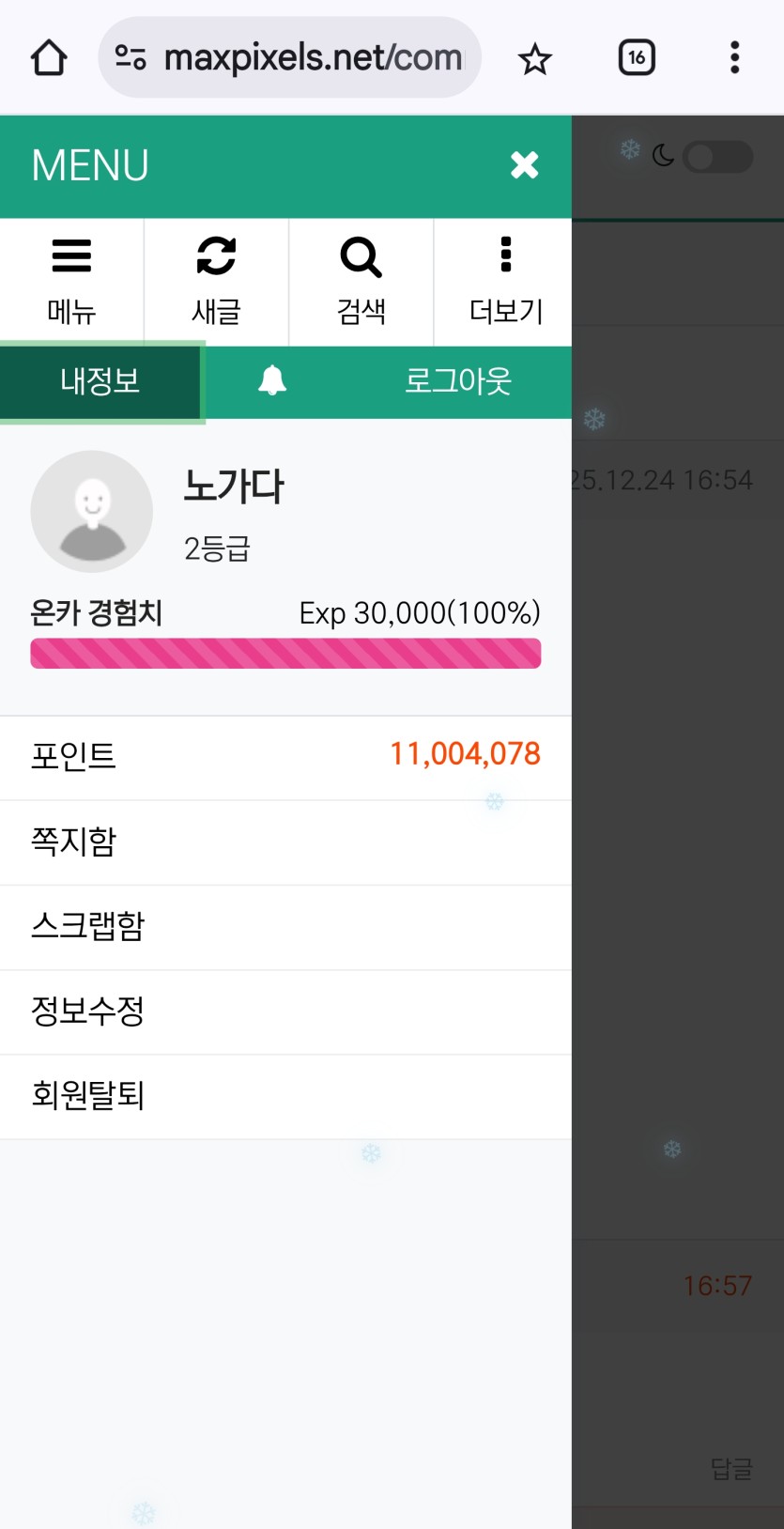Open the 검색 search tab
Viewport: 784px width, 1529px height.
(x=361, y=281)
